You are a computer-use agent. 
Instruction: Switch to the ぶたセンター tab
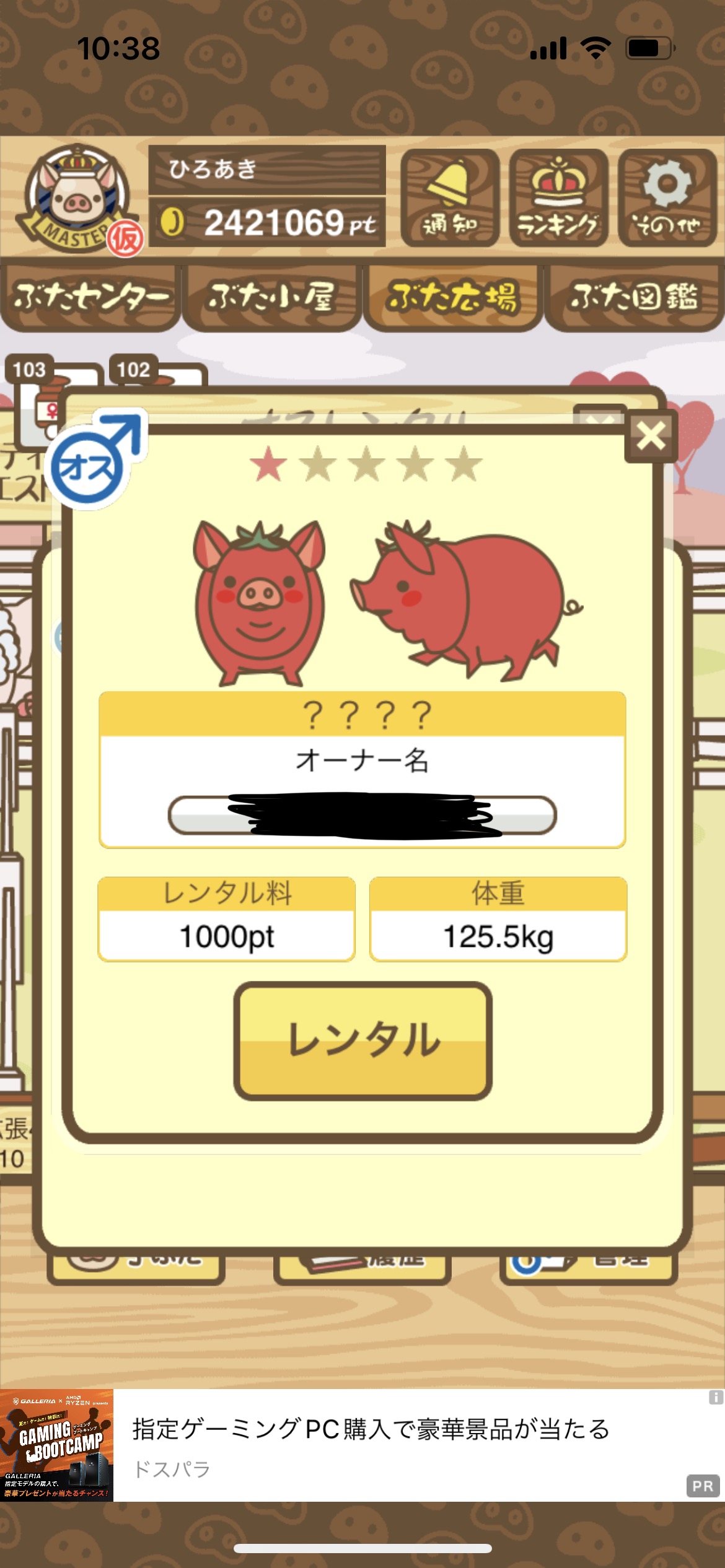click(x=91, y=298)
